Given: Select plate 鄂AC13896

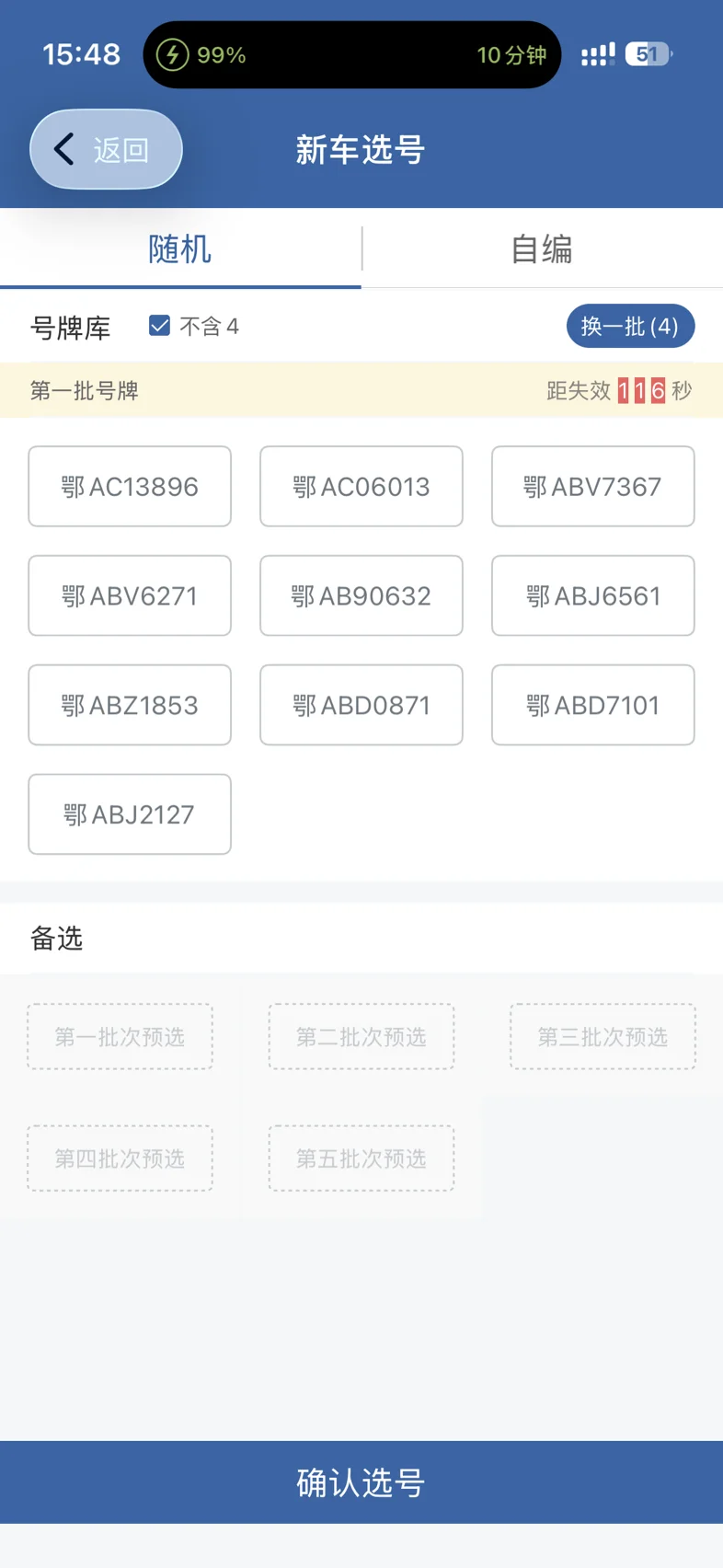Looking at the screenshot, I should pos(130,487).
